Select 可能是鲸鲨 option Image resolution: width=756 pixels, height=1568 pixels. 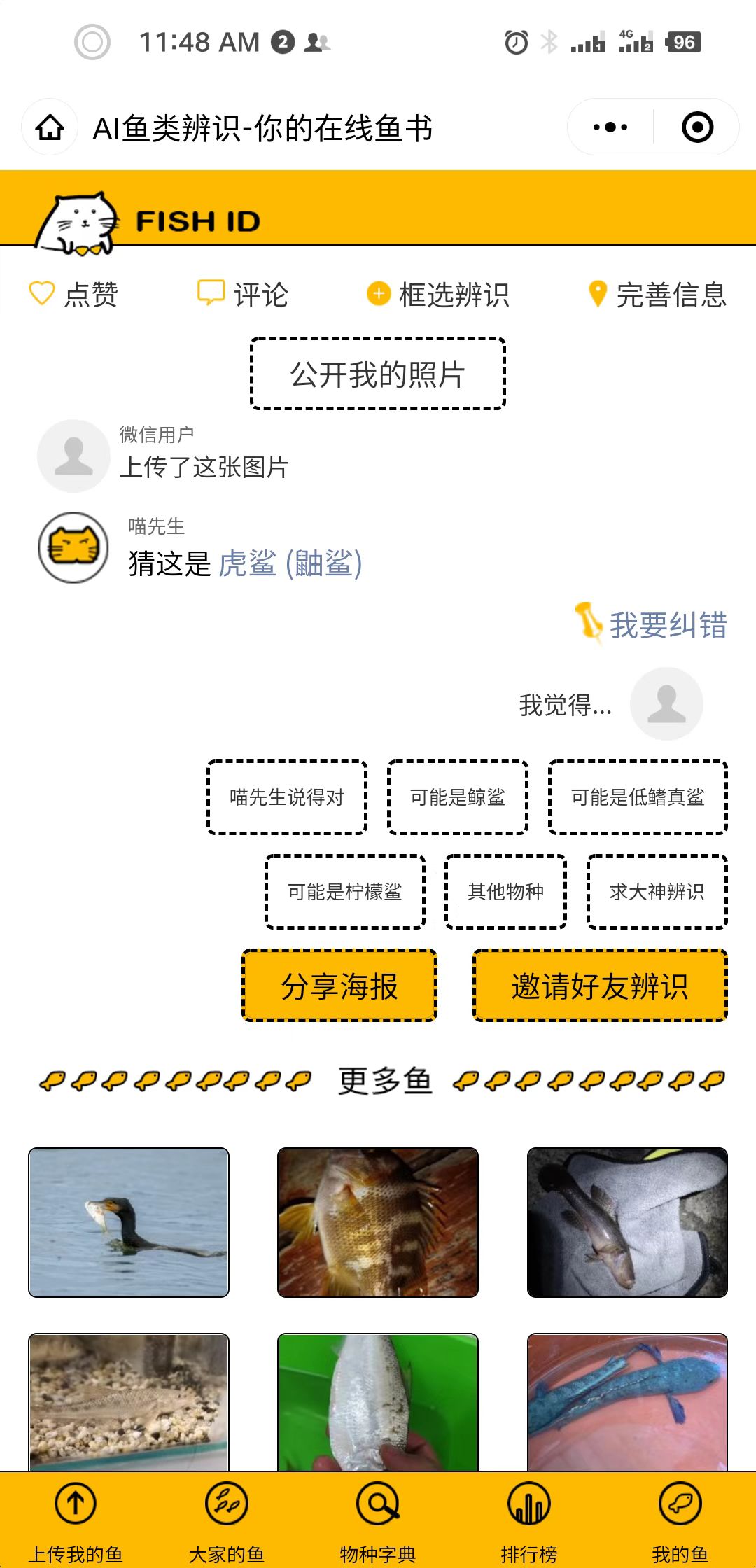(x=458, y=797)
